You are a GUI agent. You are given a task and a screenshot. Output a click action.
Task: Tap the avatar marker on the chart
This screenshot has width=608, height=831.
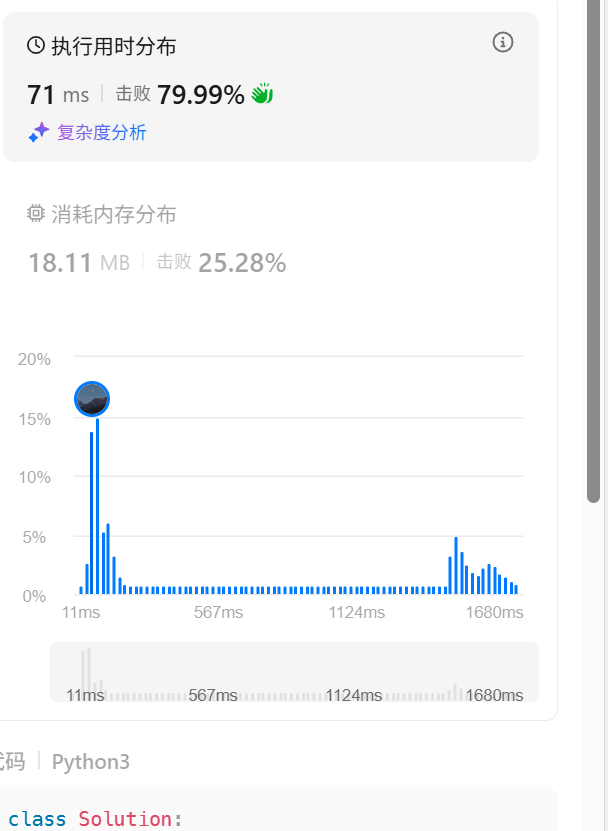(x=92, y=399)
